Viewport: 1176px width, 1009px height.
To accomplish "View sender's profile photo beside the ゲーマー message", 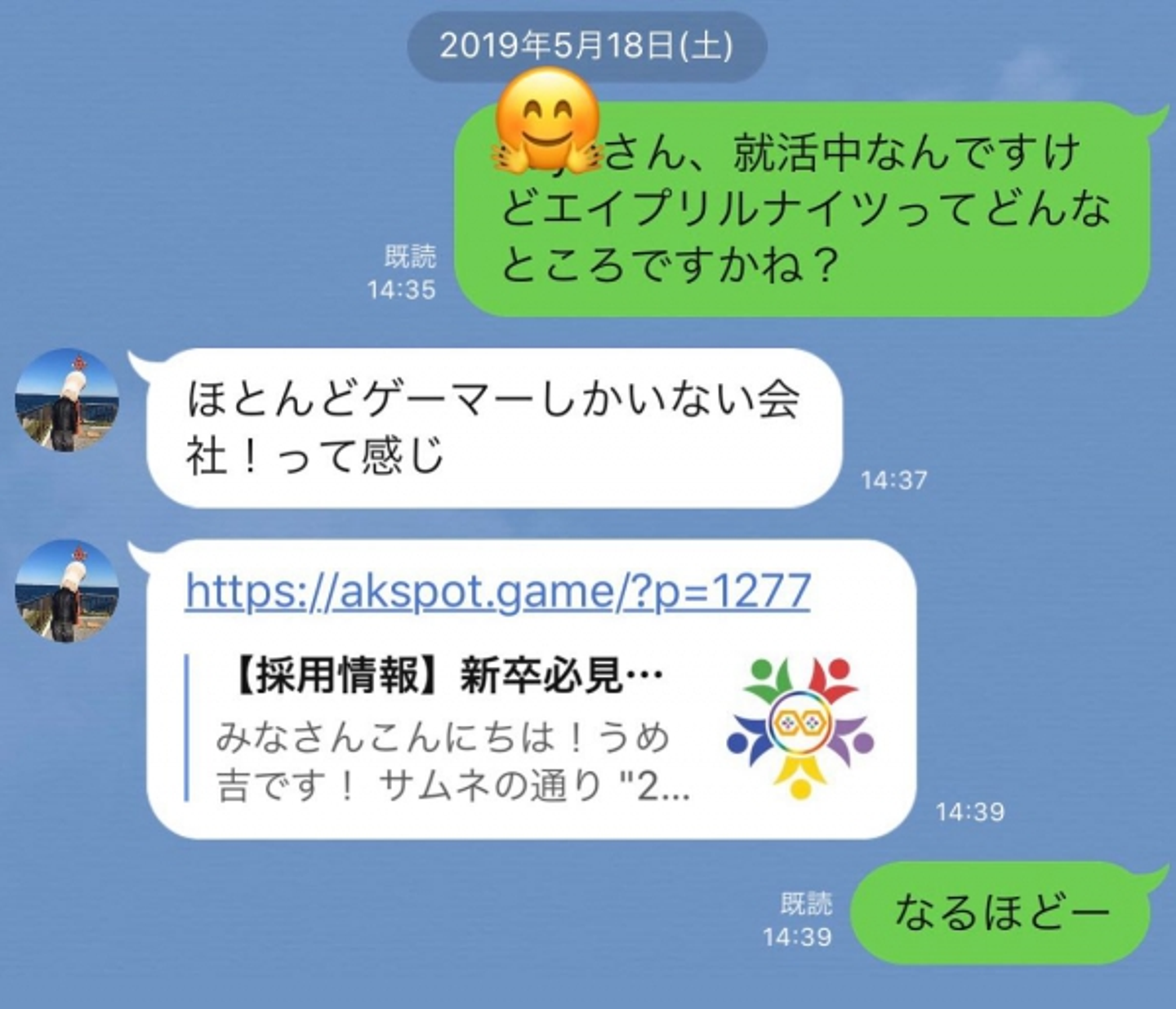I will pyautogui.click(x=67, y=400).
